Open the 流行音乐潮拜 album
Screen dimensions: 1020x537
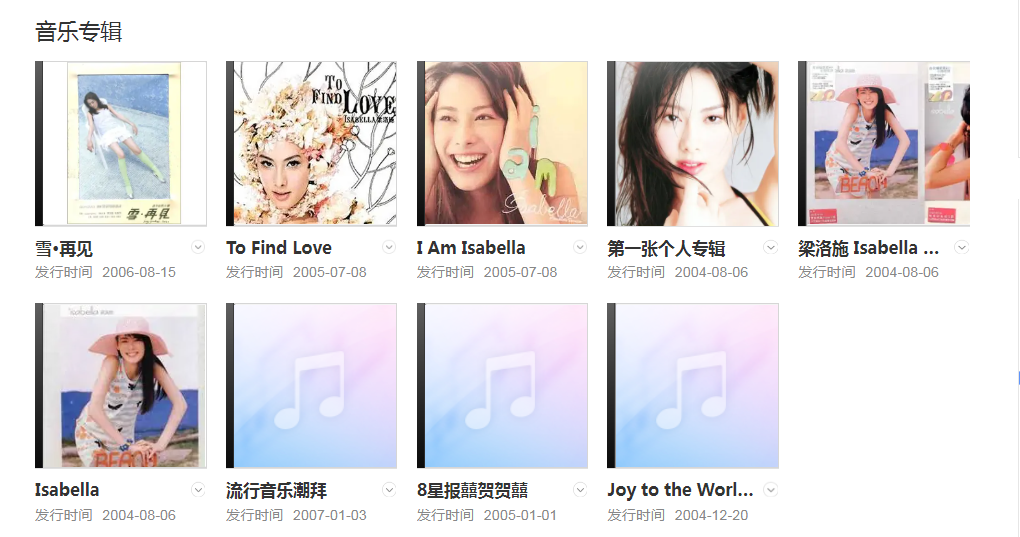point(312,386)
